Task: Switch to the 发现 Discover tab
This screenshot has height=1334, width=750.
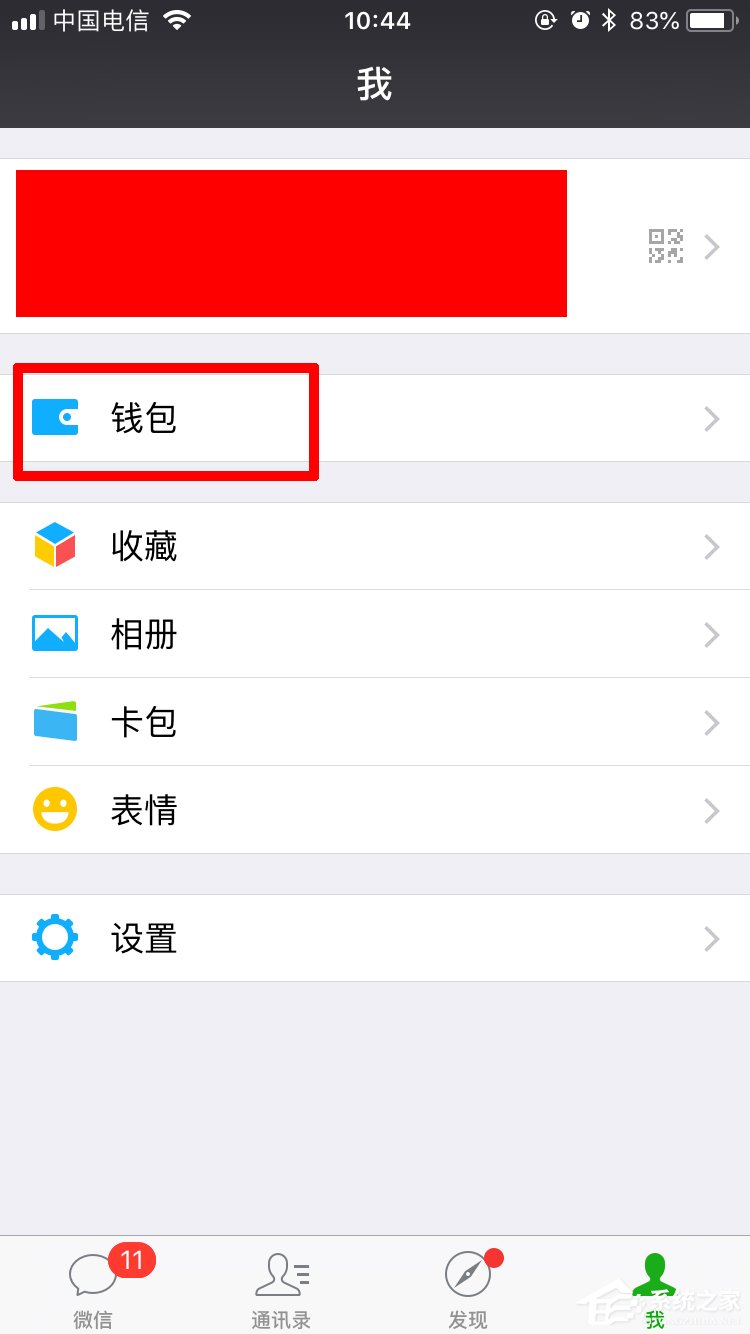Action: click(468, 1290)
